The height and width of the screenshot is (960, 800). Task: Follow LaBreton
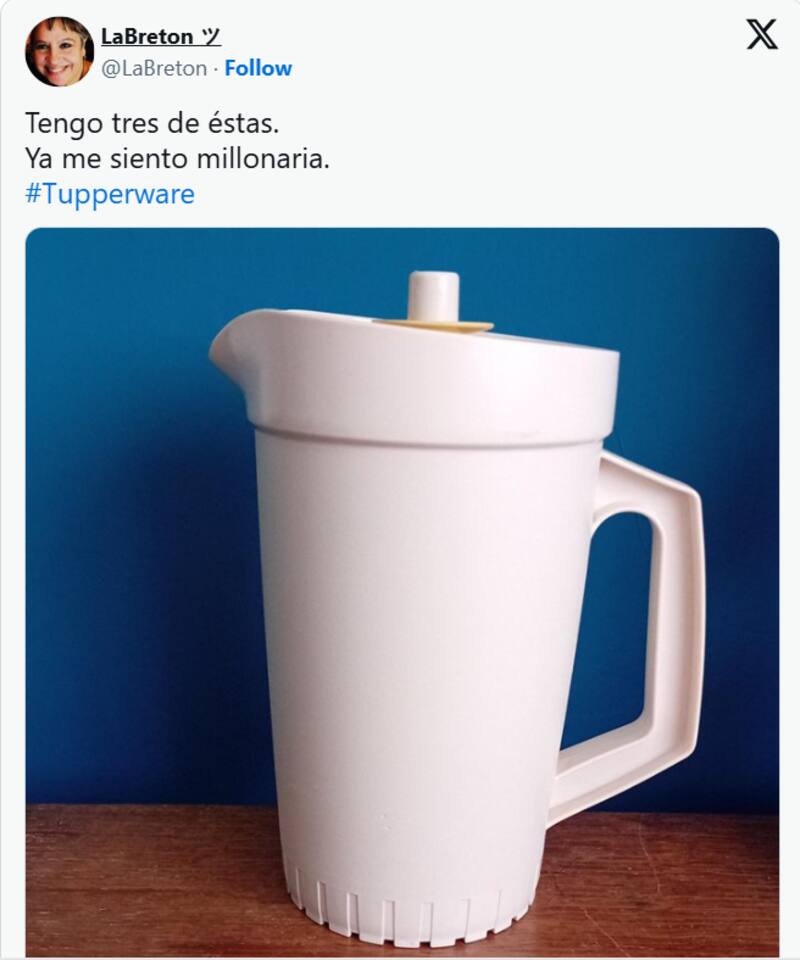258,68
